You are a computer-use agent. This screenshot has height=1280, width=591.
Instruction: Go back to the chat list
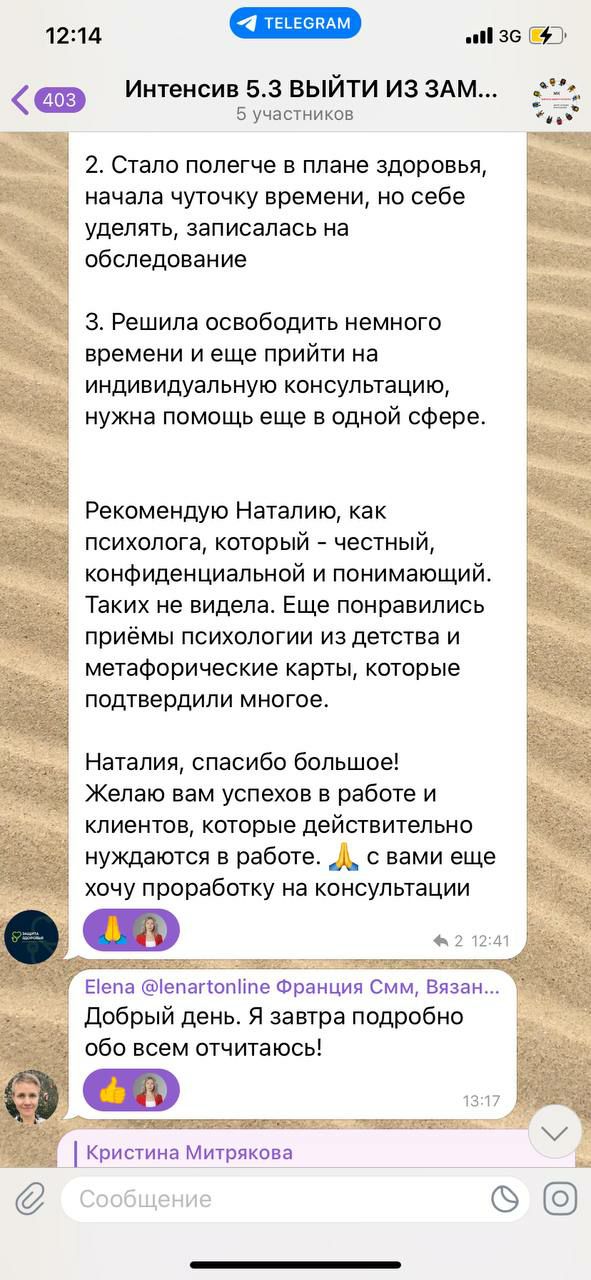(x=48, y=100)
